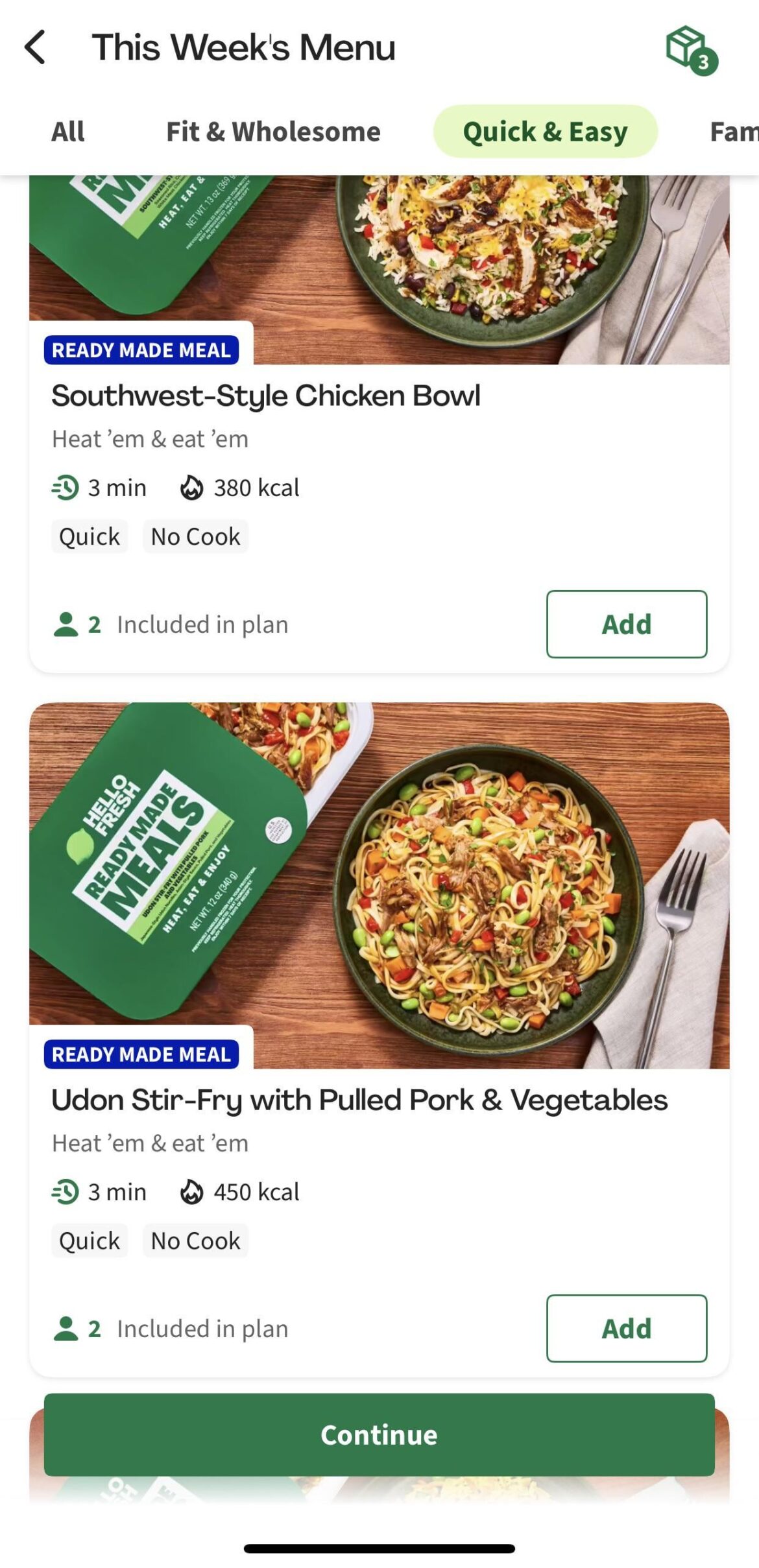Image resolution: width=759 pixels, height=1568 pixels.
Task: Open the Fit & Wholesome category
Action: click(274, 132)
